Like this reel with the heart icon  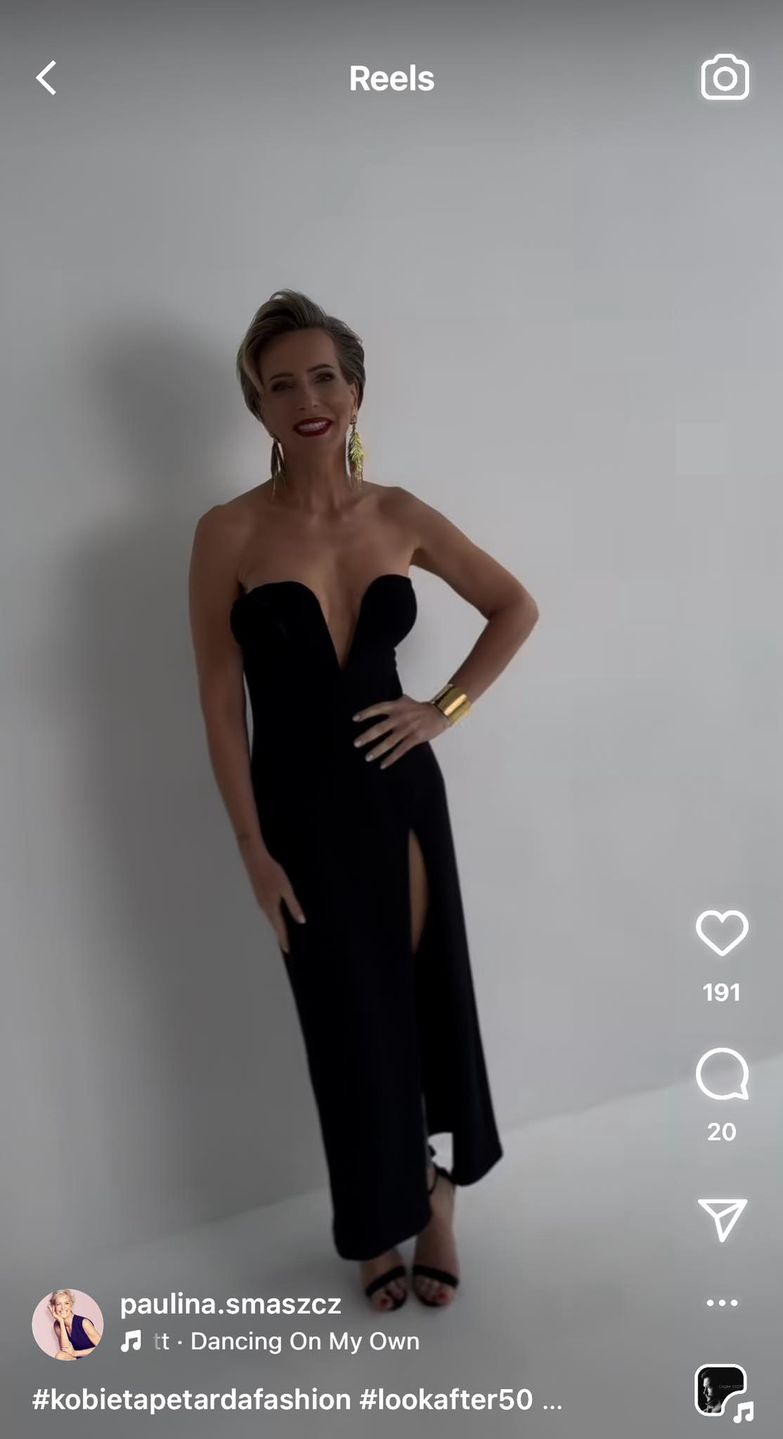[722, 933]
